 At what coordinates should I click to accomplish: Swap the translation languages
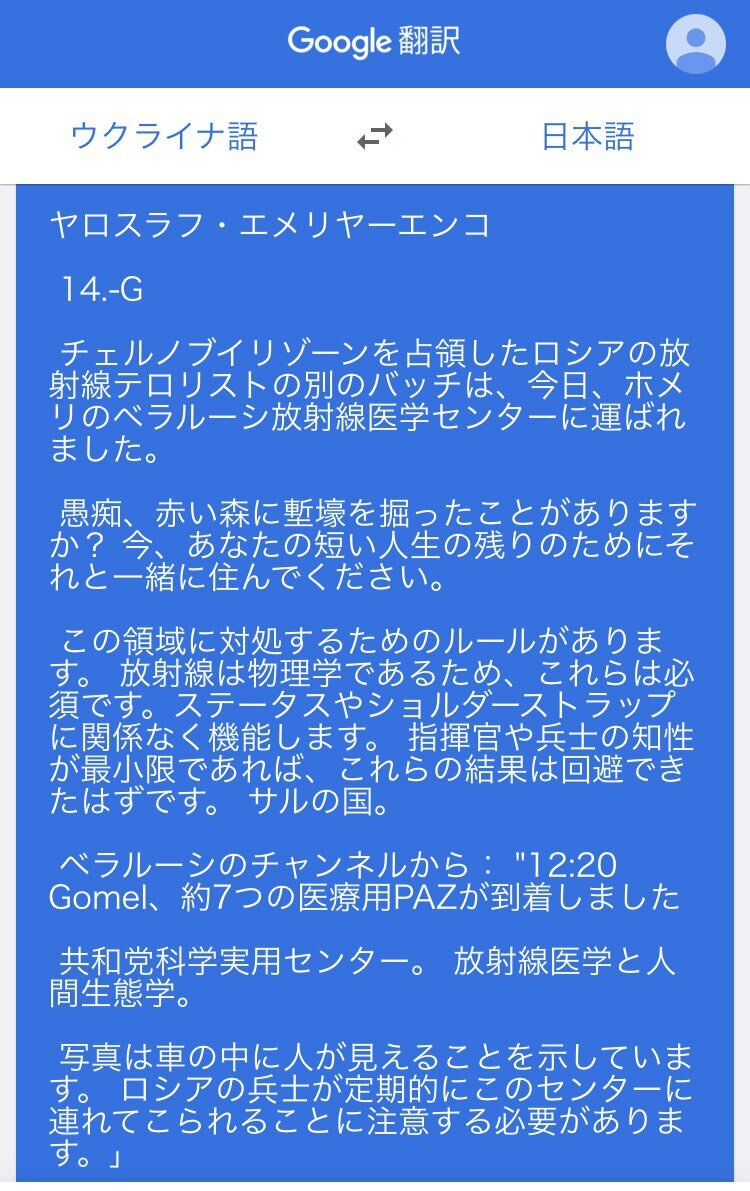[375, 137]
